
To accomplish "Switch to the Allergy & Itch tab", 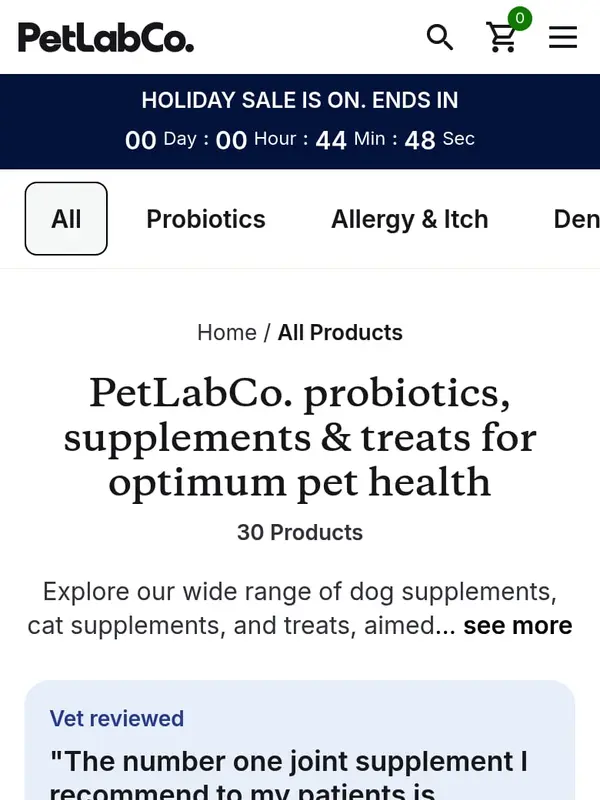I will point(410,219).
